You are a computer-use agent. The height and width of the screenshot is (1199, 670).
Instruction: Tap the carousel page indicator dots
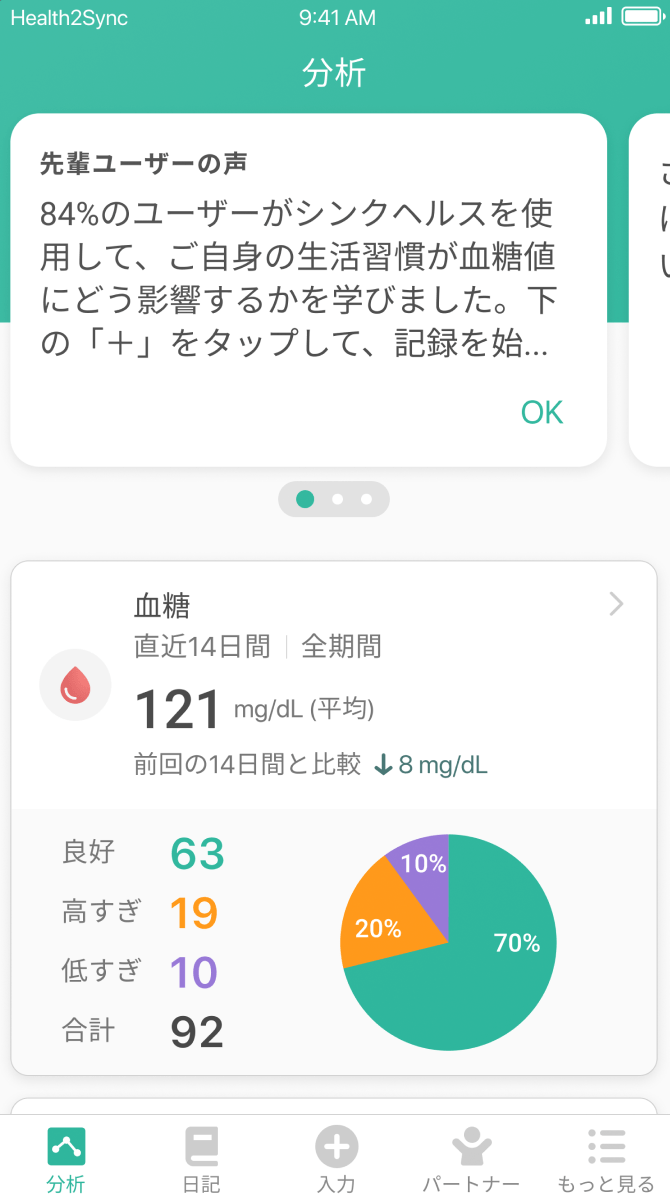pos(334,499)
